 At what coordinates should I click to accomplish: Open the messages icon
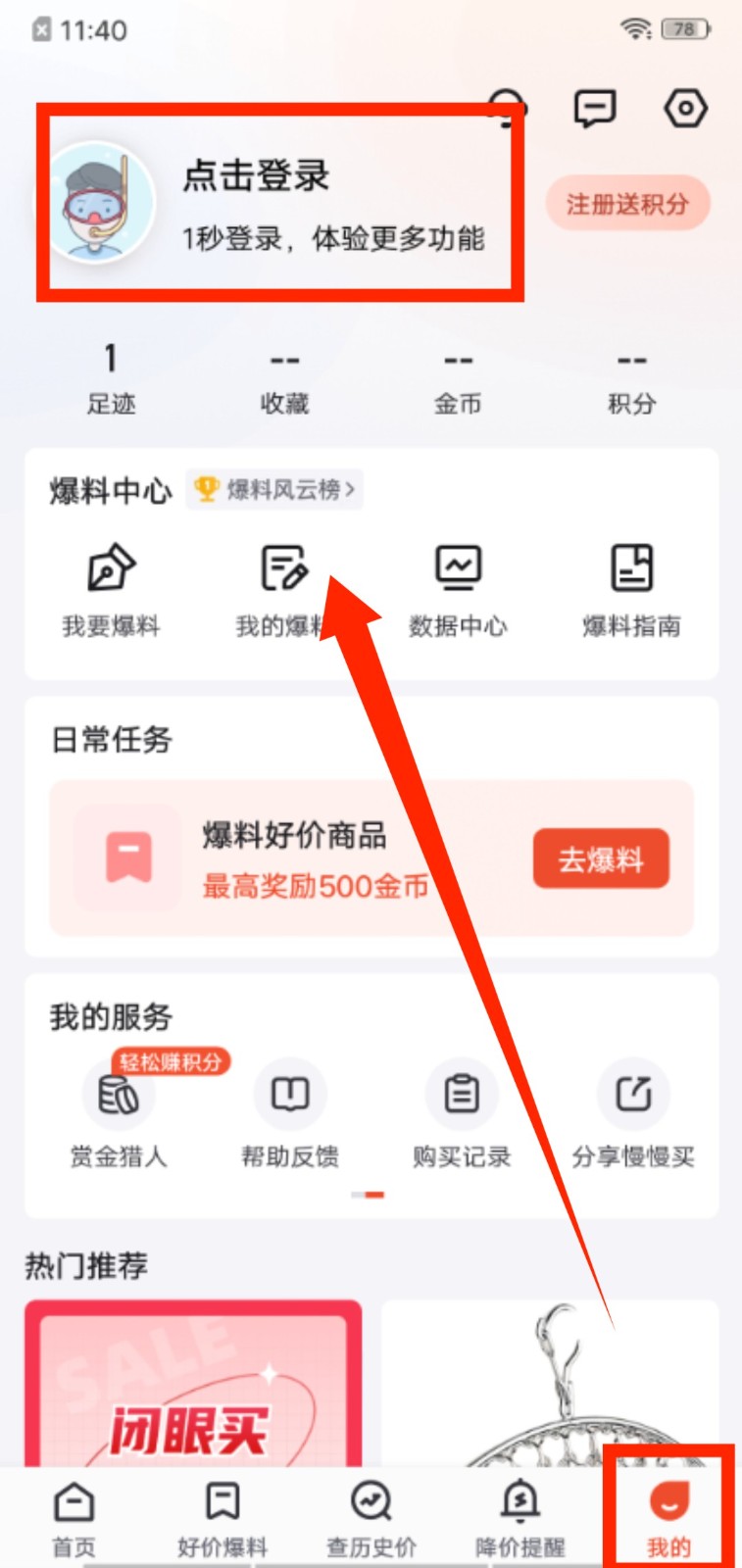point(594,108)
